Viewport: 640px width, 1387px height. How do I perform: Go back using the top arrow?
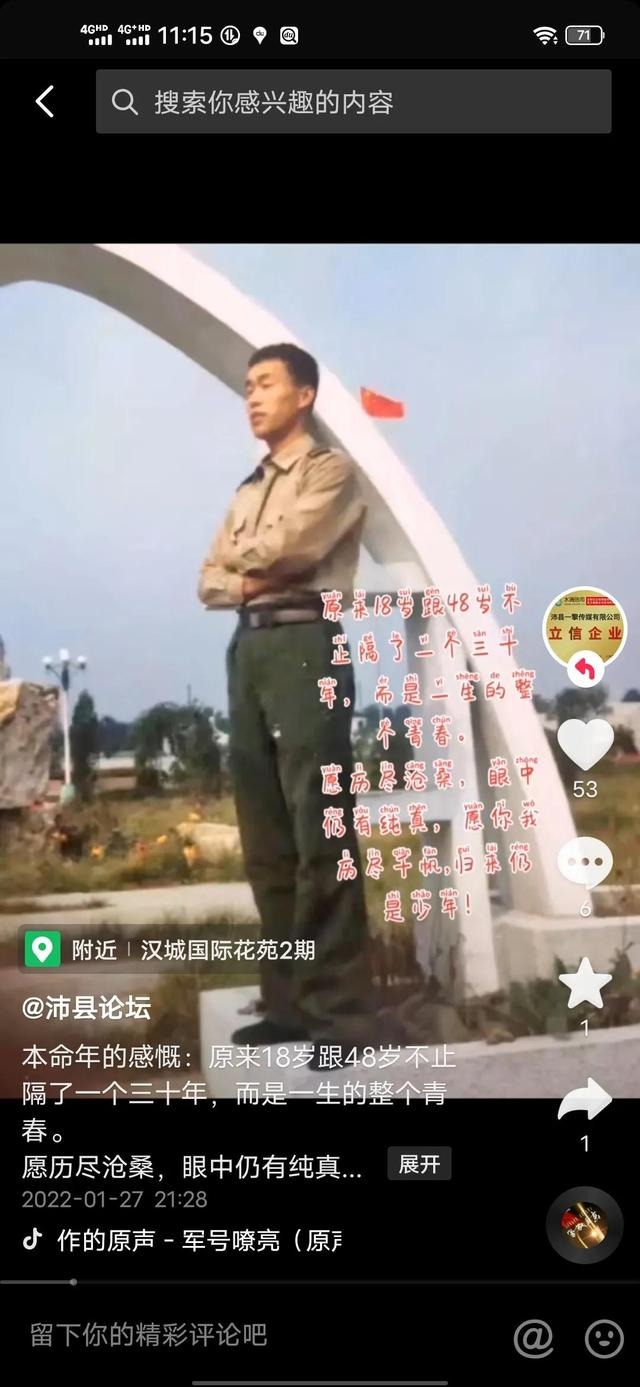click(x=45, y=101)
